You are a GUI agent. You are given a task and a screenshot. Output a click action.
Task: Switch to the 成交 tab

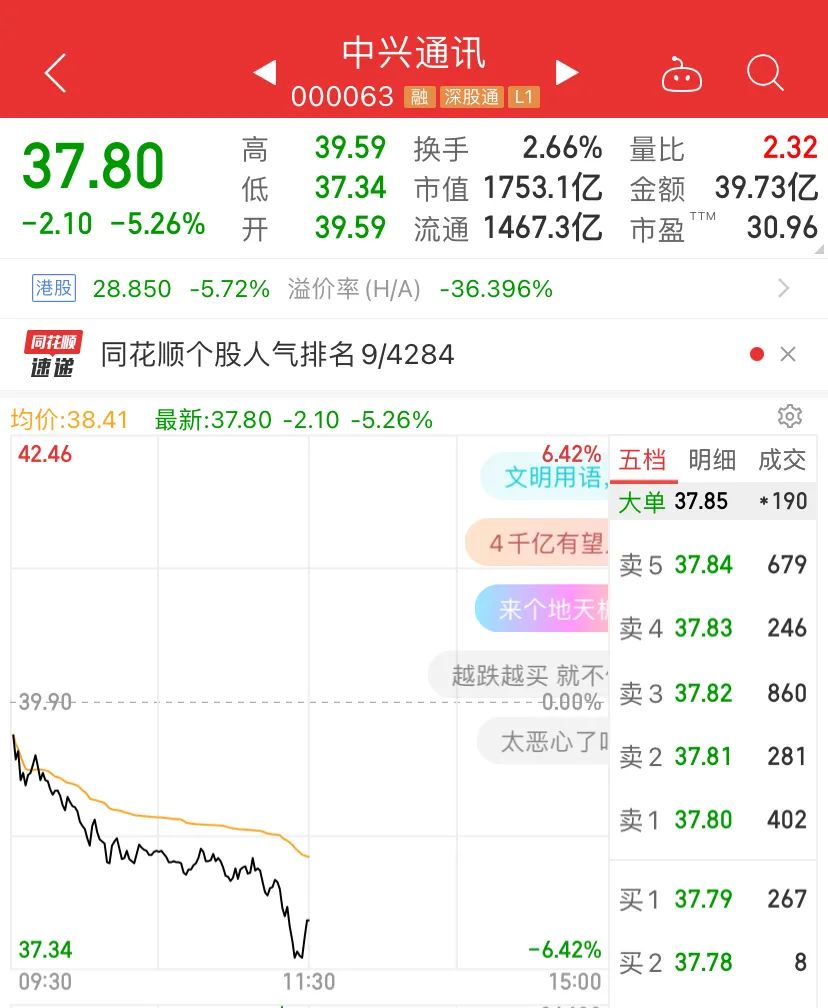coord(782,460)
